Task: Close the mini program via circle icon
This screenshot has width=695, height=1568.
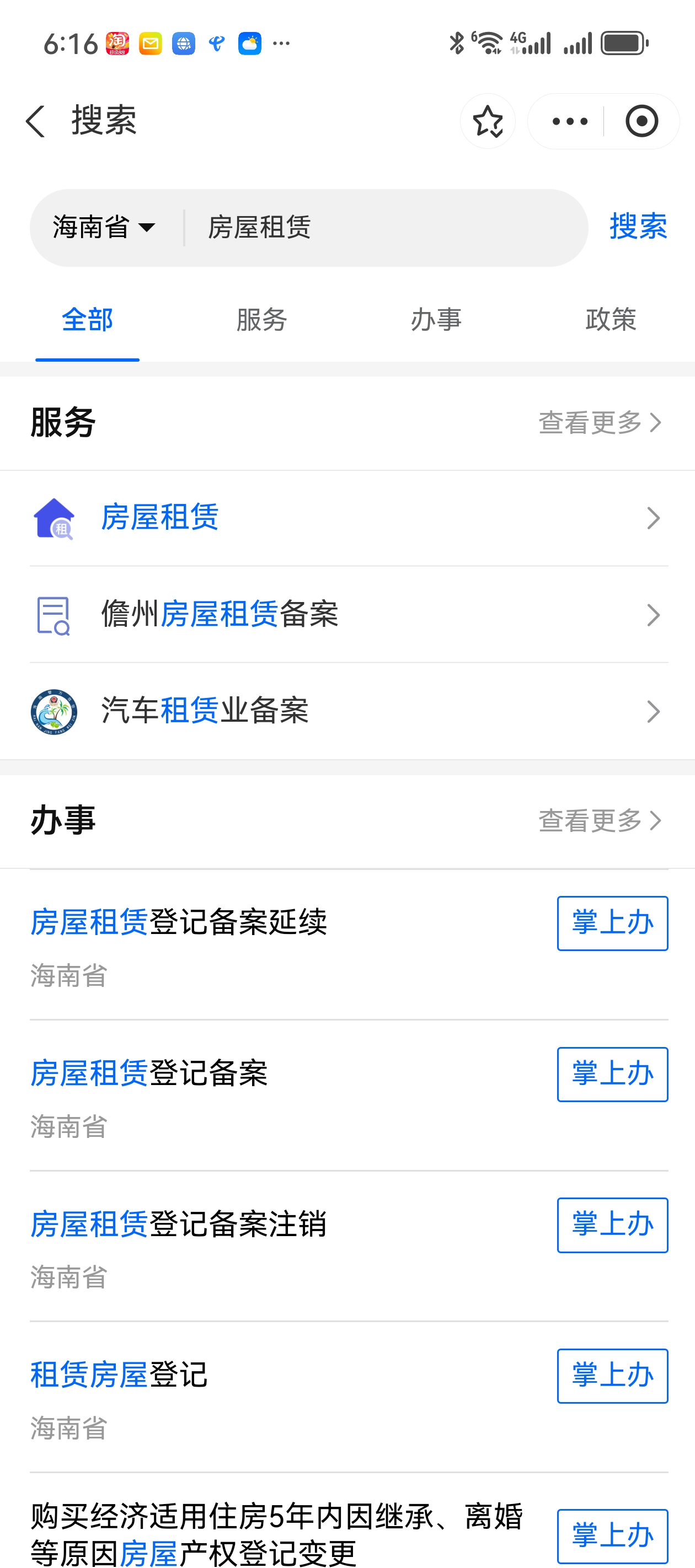Action: (642, 121)
